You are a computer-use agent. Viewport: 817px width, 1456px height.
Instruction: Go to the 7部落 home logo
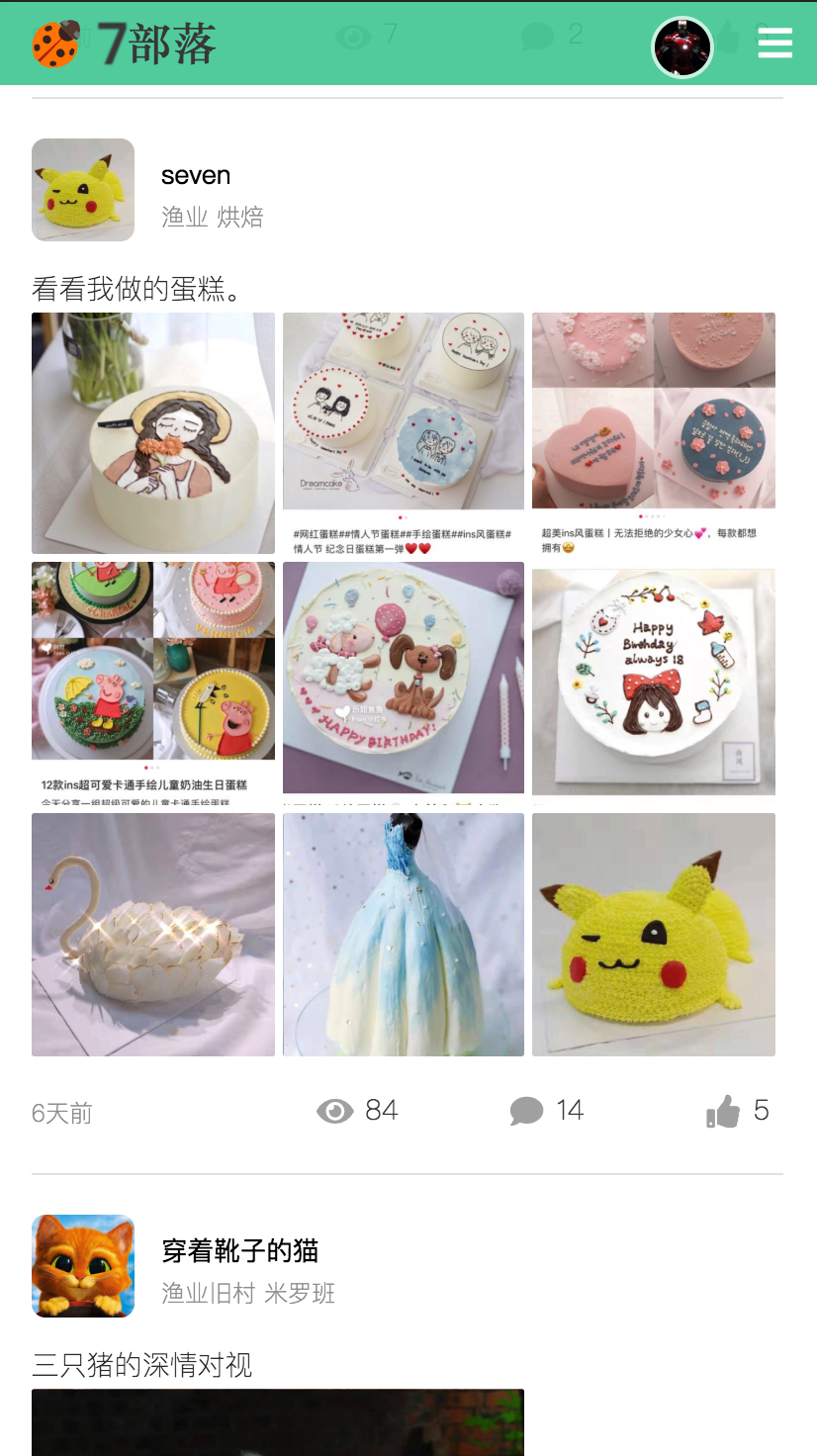(125, 44)
